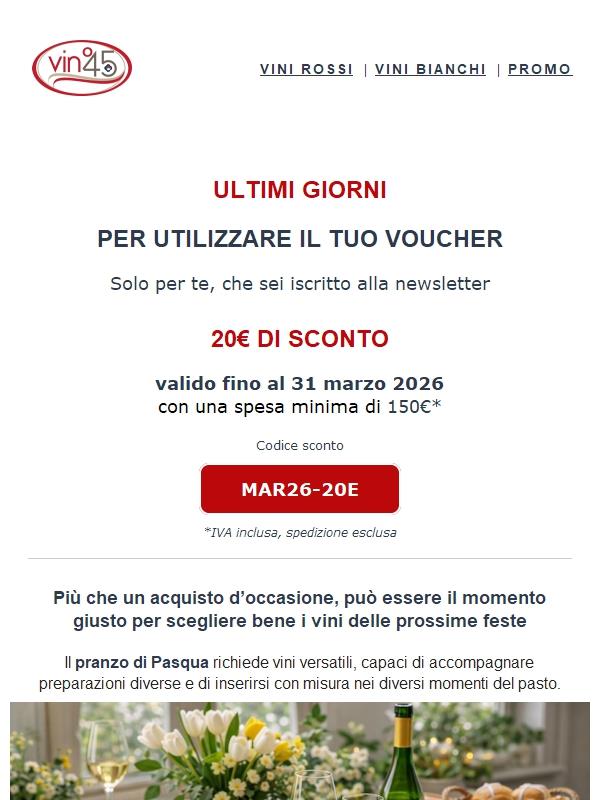
Task: Open the Vini Rossi link
Action: (x=306, y=69)
